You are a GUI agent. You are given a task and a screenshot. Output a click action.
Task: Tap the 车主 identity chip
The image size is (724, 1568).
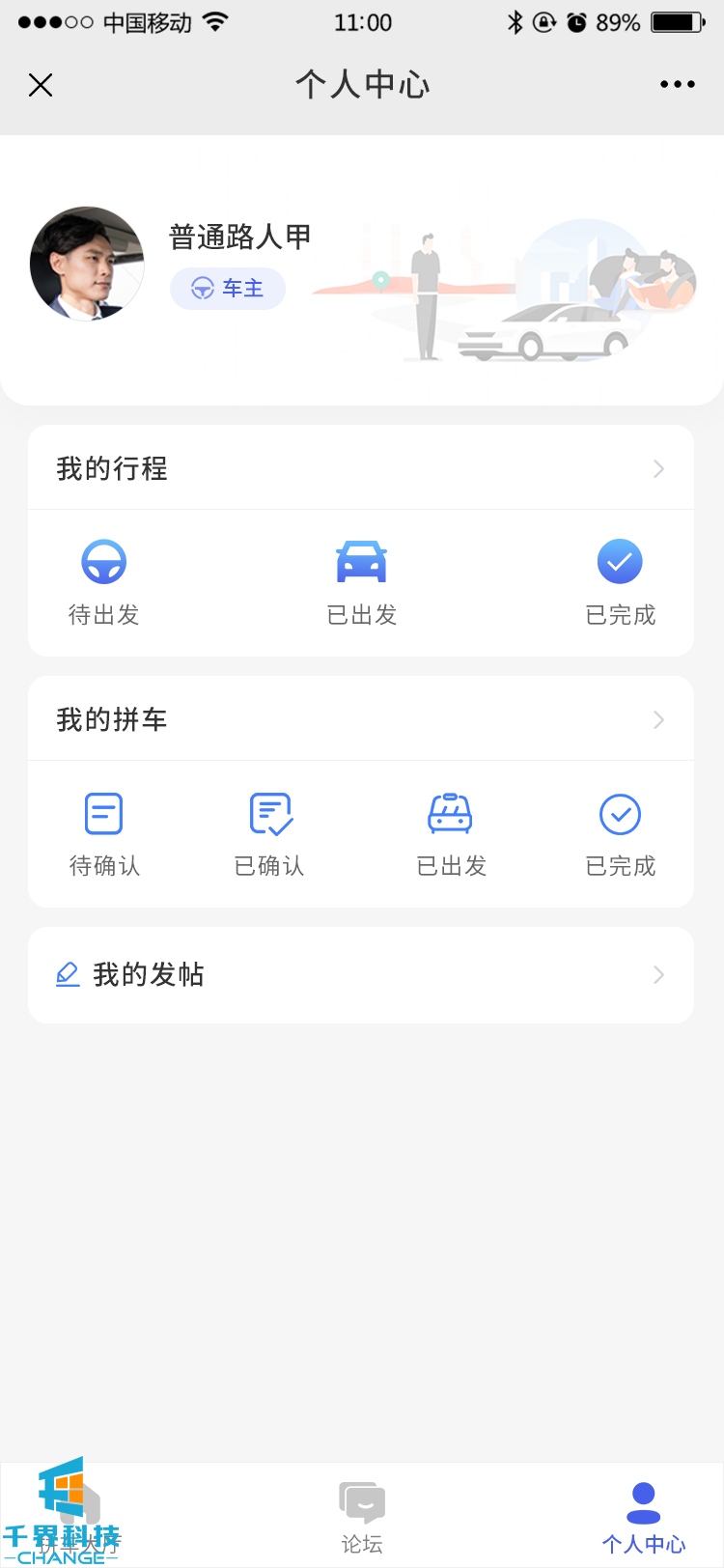[x=228, y=289]
